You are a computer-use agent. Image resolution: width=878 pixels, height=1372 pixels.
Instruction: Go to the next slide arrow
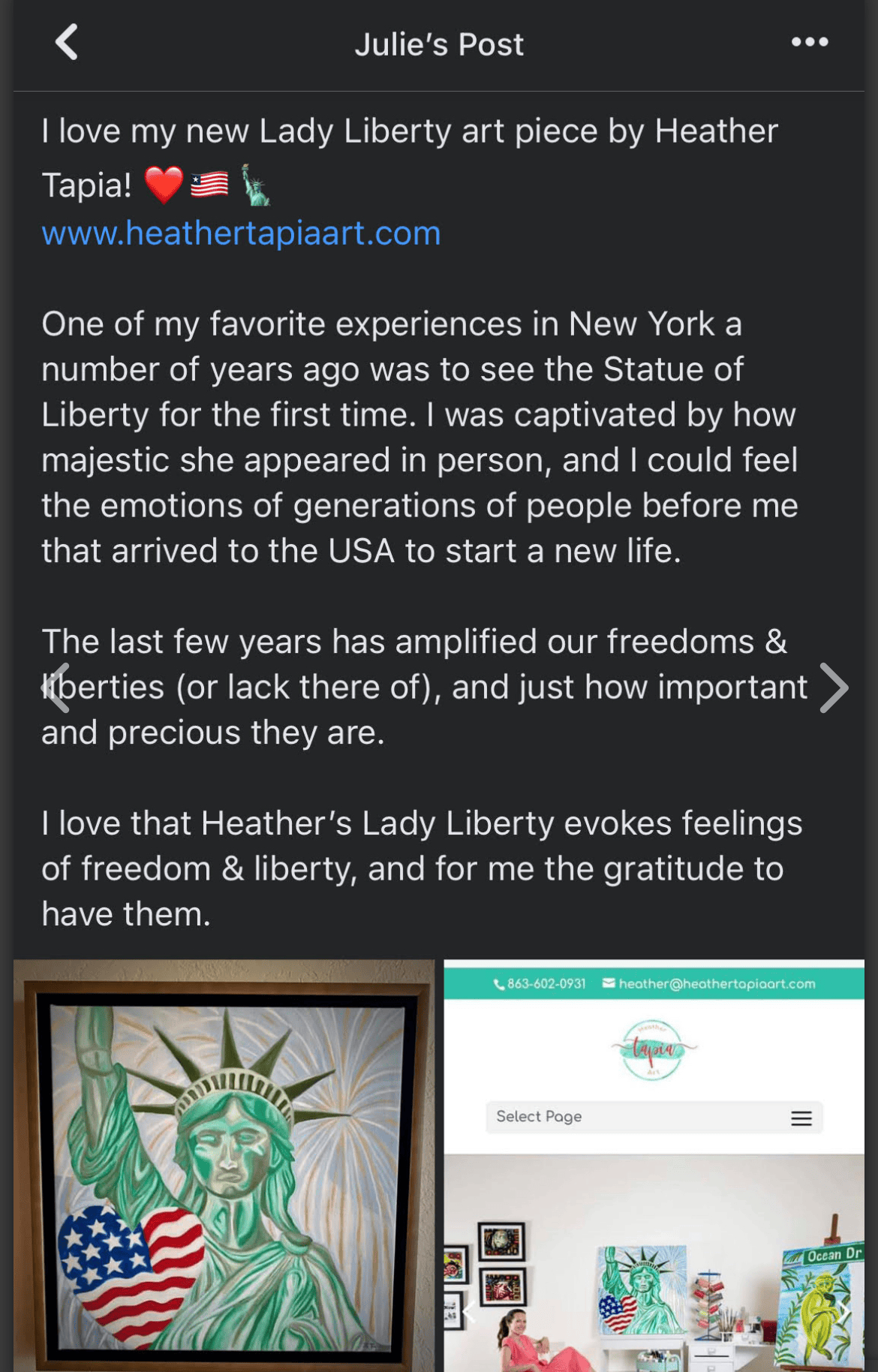click(x=833, y=688)
